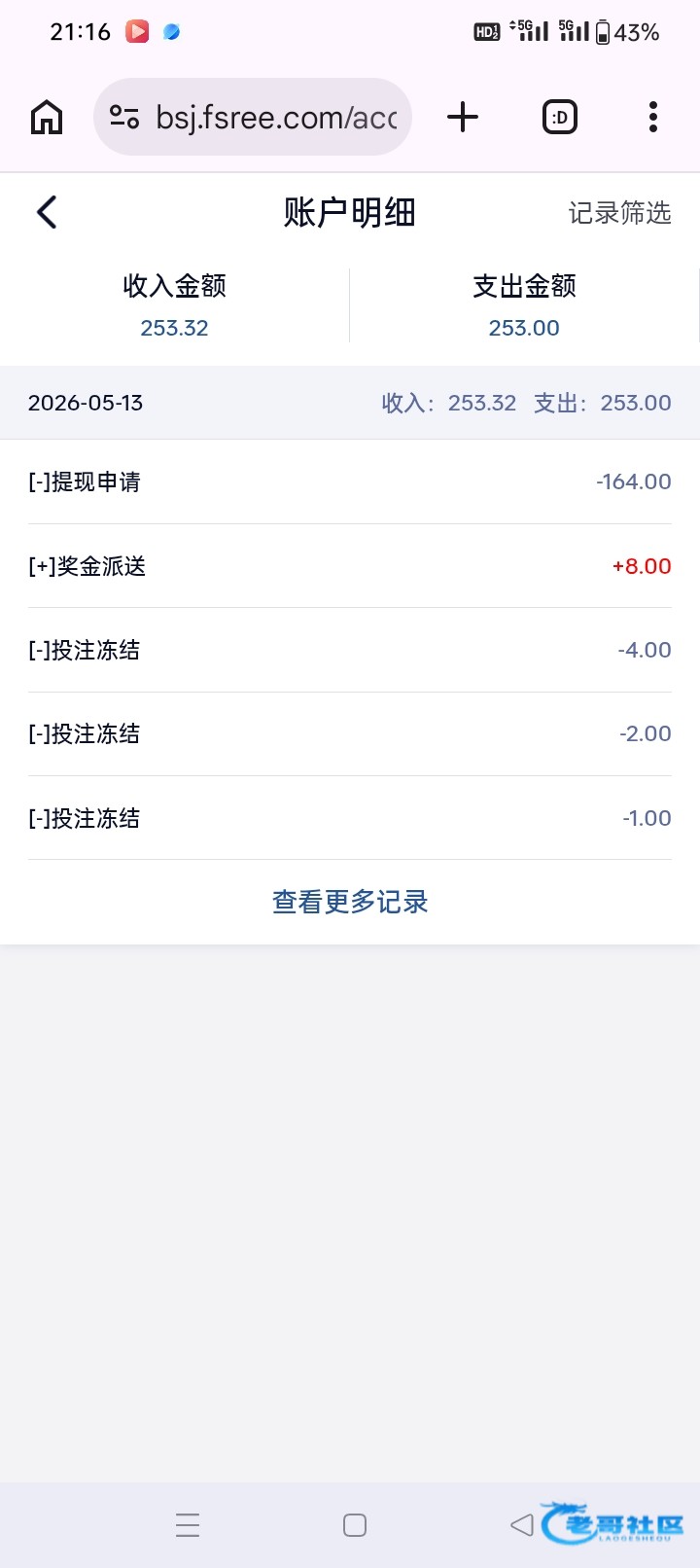Viewport: 700px width, 1568px height.
Task: Open the 投注冻结 -4.00 record
Action: (350, 650)
